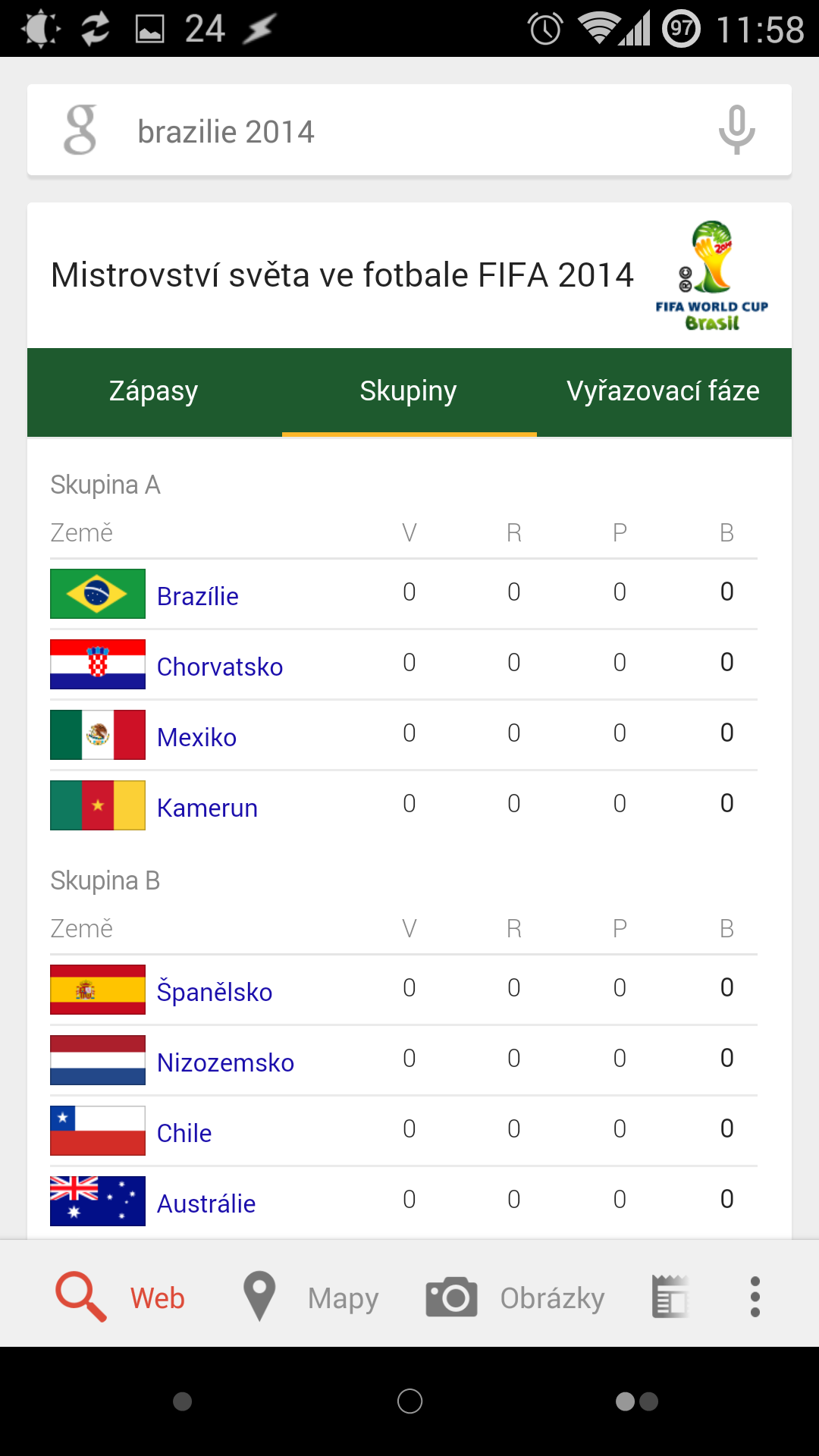Open the Brazílie team link
The image size is (819, 1456).
pyautogui.click(x=197, y=596)
